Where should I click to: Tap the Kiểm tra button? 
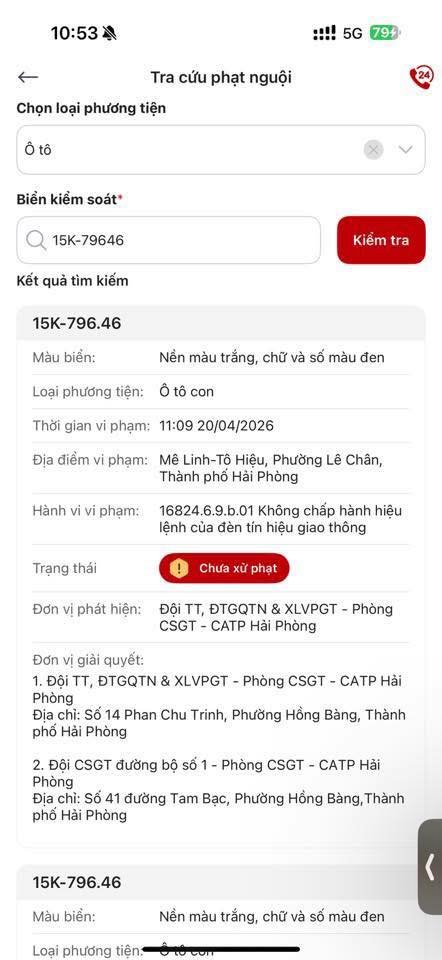[381, 240]
